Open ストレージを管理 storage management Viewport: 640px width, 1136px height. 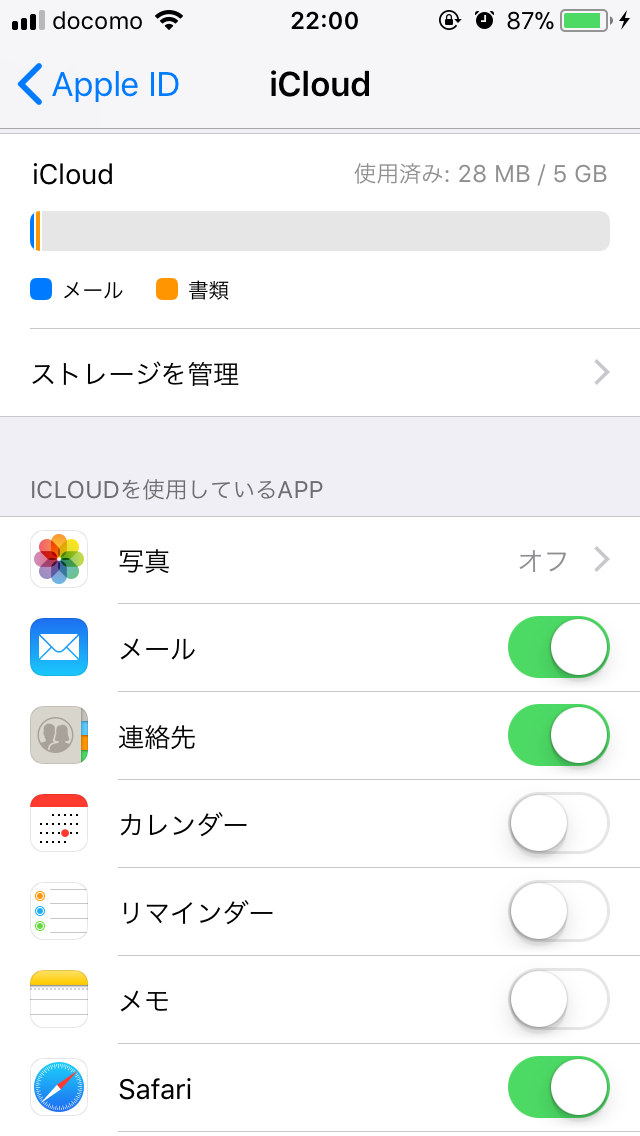point(320,374)
